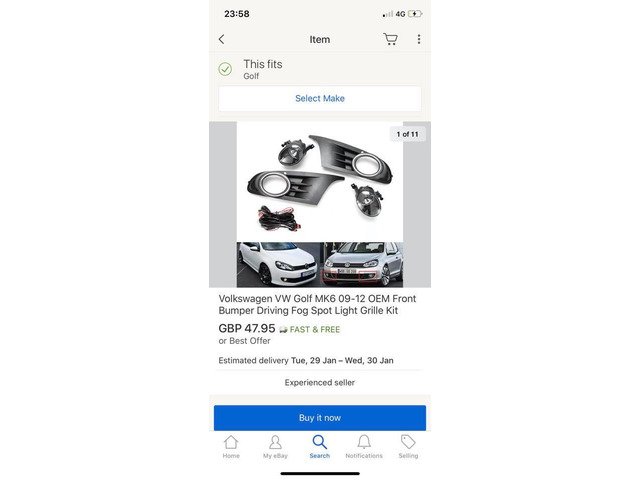This screenshot has height=480, width=640.
Task: Switch to the Search tab
Action: (319, 446)
